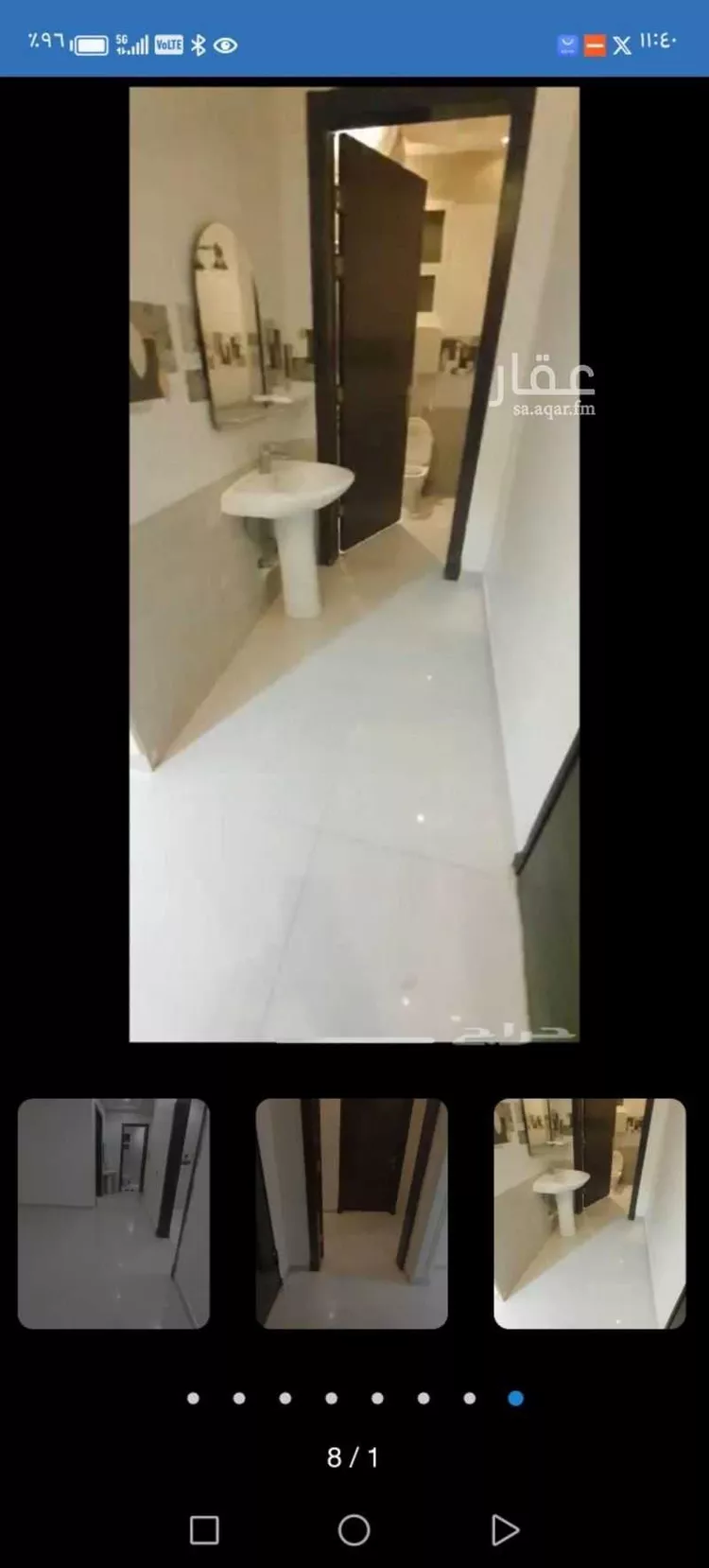
Task: Jump to the first page indicator dot
Action: click(x=193, y=1398)
